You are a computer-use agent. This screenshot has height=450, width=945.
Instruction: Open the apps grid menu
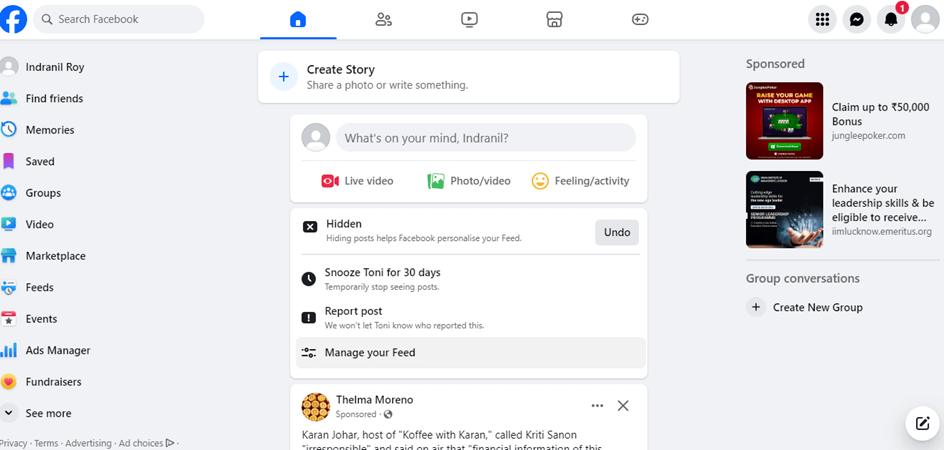pyautogui.click(x=822, y=19)
